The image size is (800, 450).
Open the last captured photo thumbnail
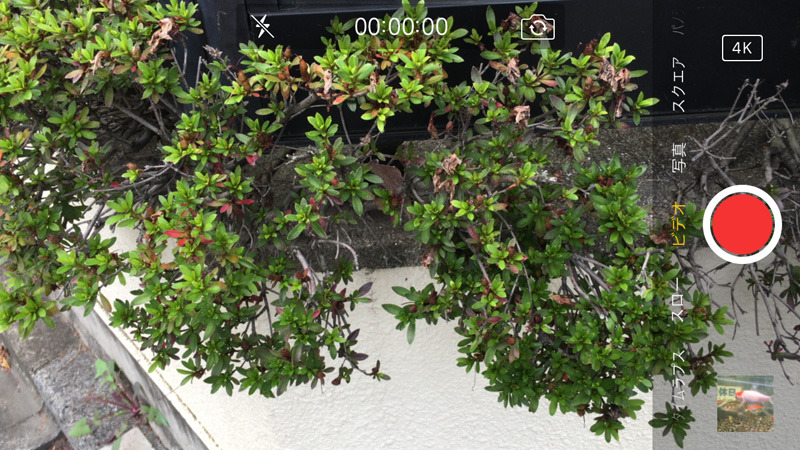pyautogui.click(x=745, y=403)
